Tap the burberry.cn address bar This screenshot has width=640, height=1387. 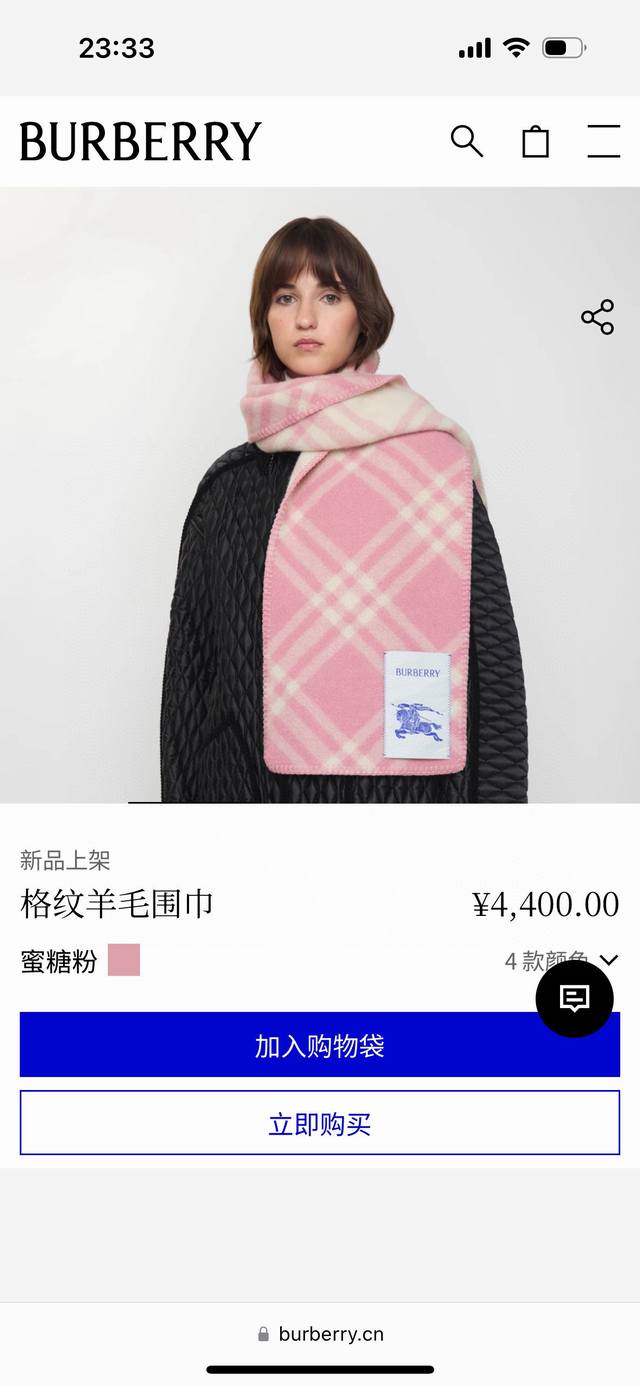[320, 1333]
